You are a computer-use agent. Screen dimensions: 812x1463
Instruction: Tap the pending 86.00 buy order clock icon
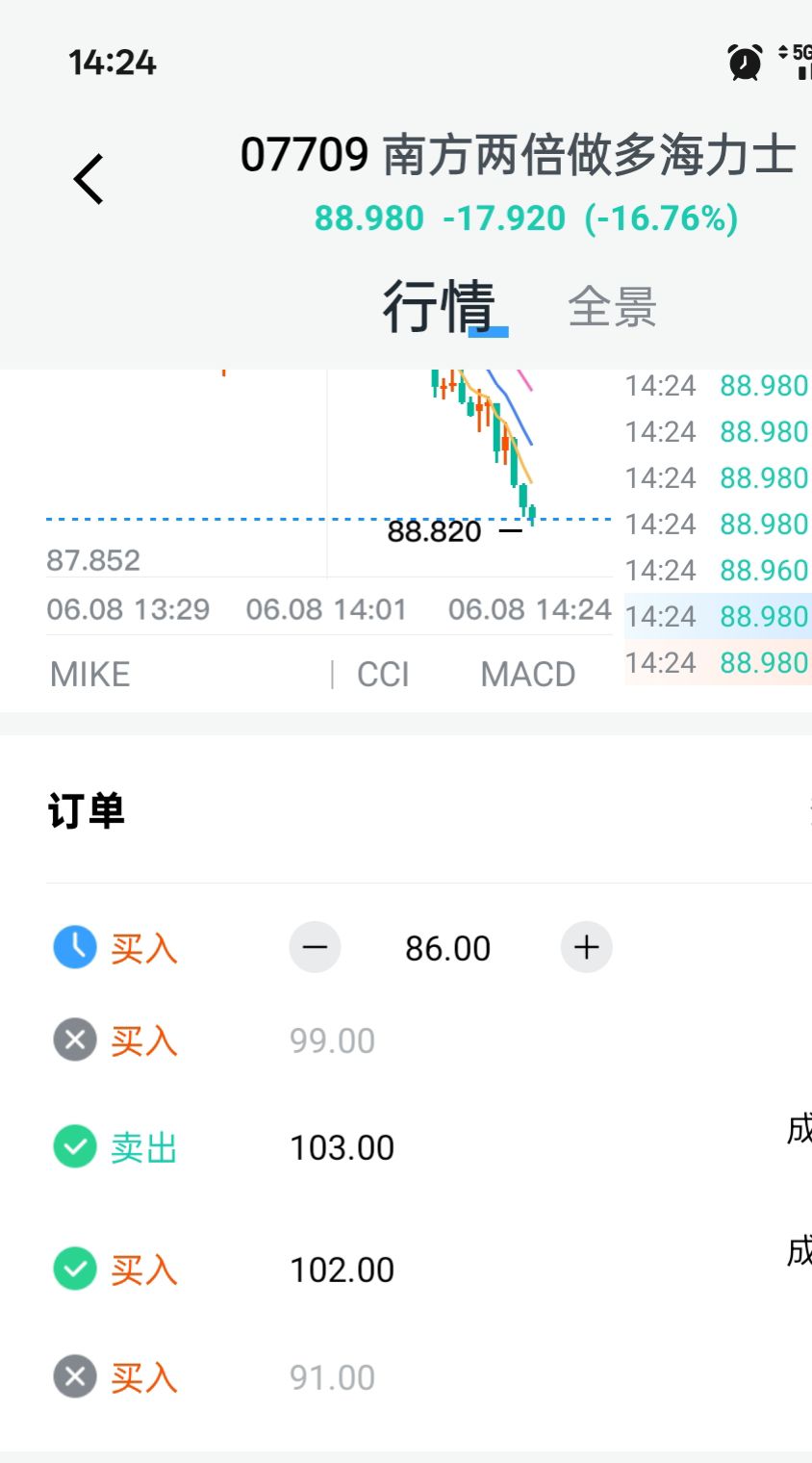(x=75, y=947)
